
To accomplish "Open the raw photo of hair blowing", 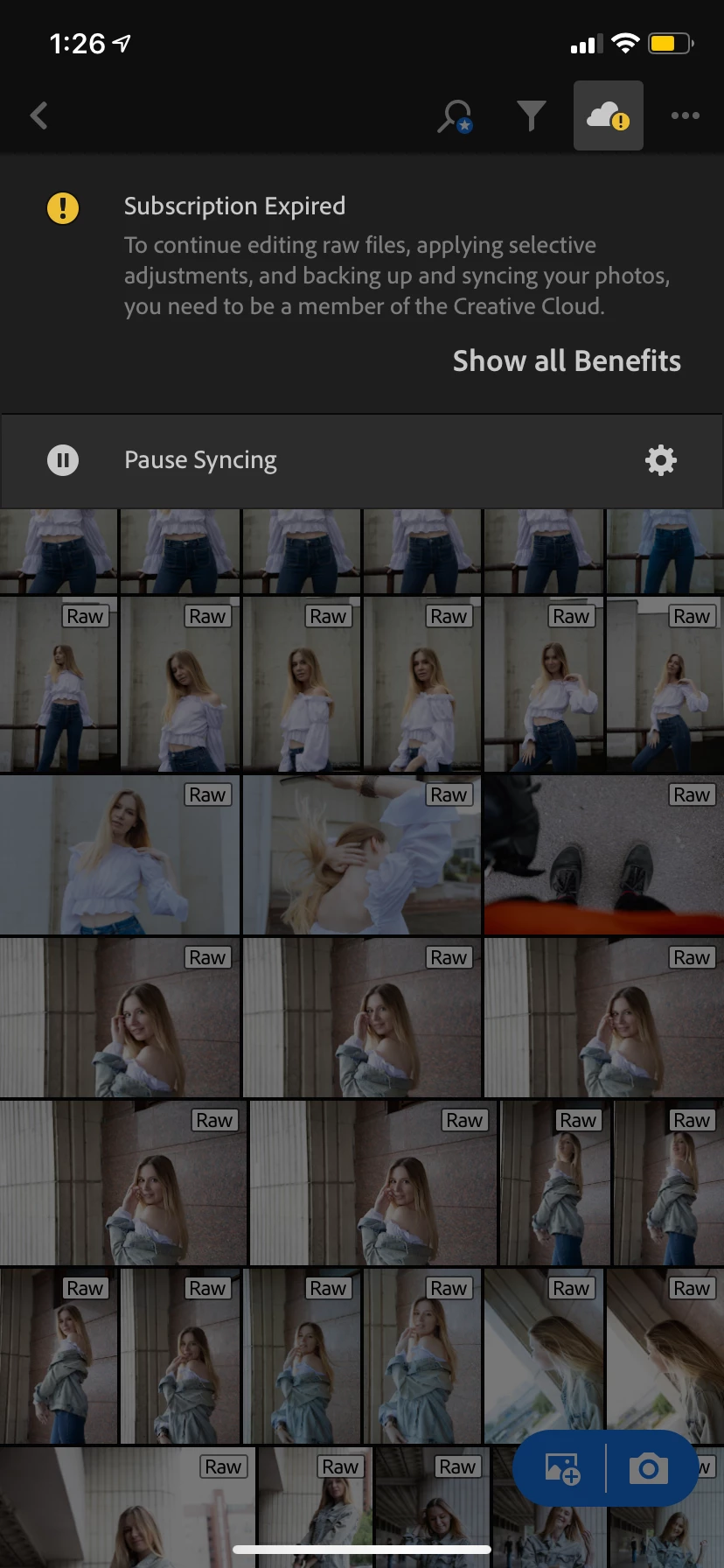I will (361, 855).
